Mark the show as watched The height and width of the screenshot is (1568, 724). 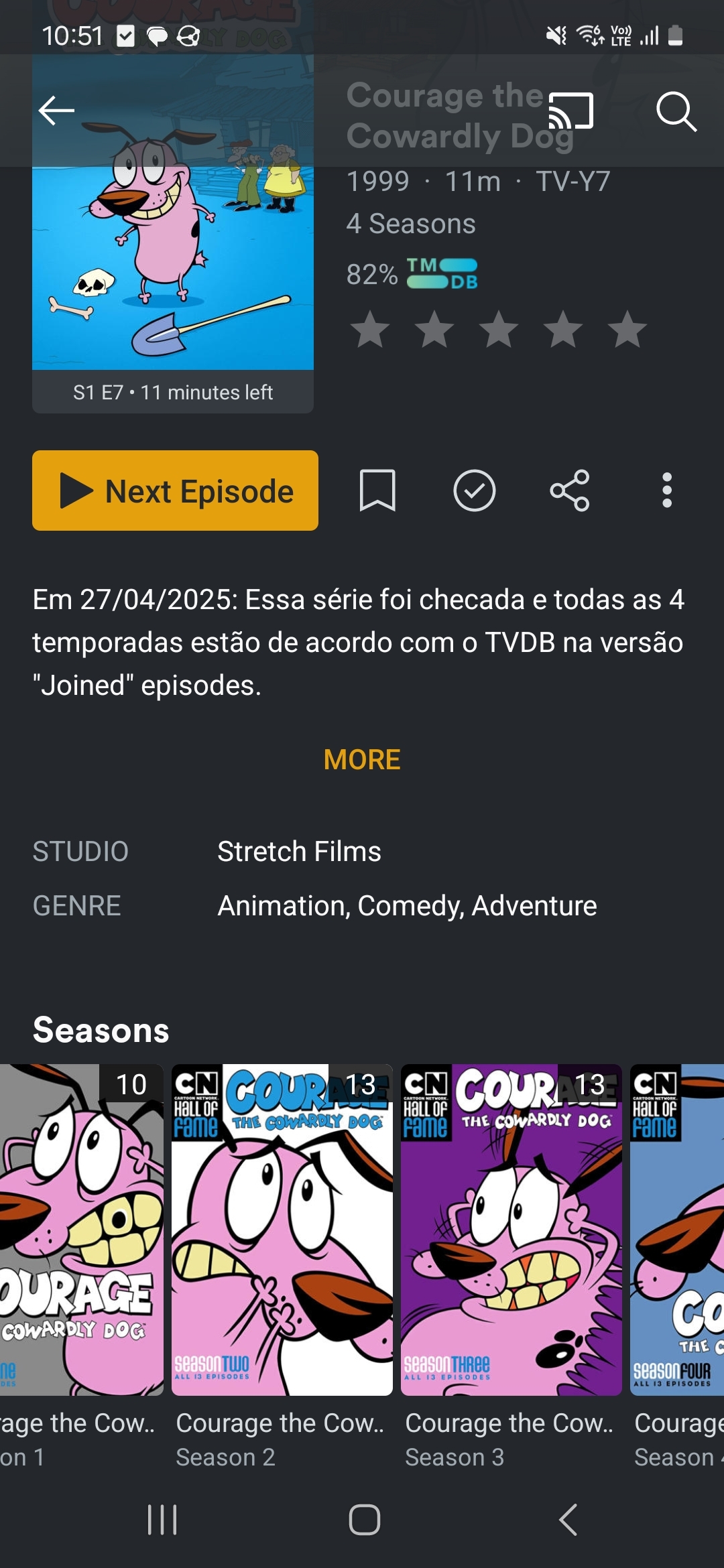[474, 491]
